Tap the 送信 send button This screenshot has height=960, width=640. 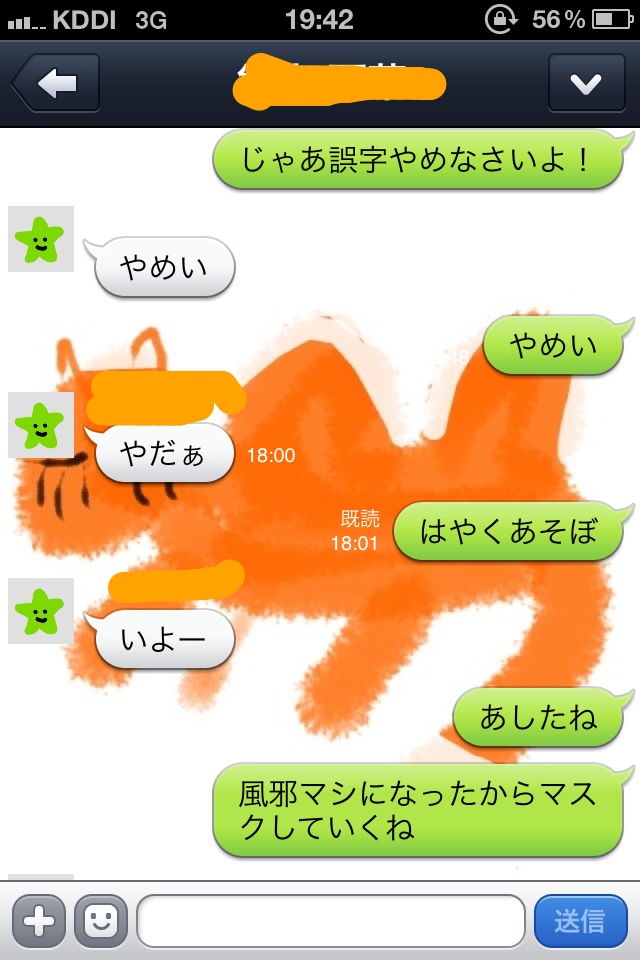(580, 921)
